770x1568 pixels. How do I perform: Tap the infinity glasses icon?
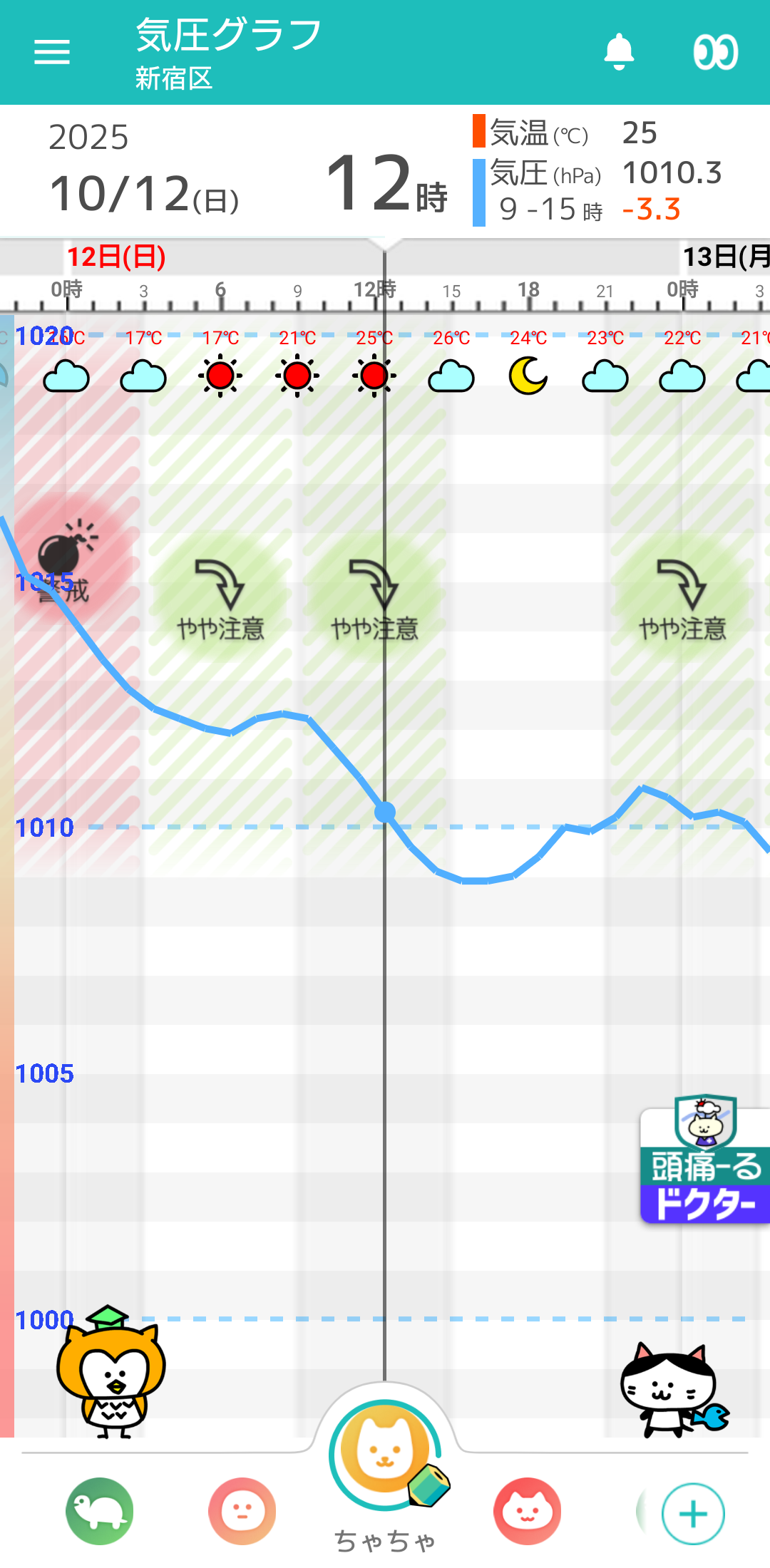(x=715, y=52)
